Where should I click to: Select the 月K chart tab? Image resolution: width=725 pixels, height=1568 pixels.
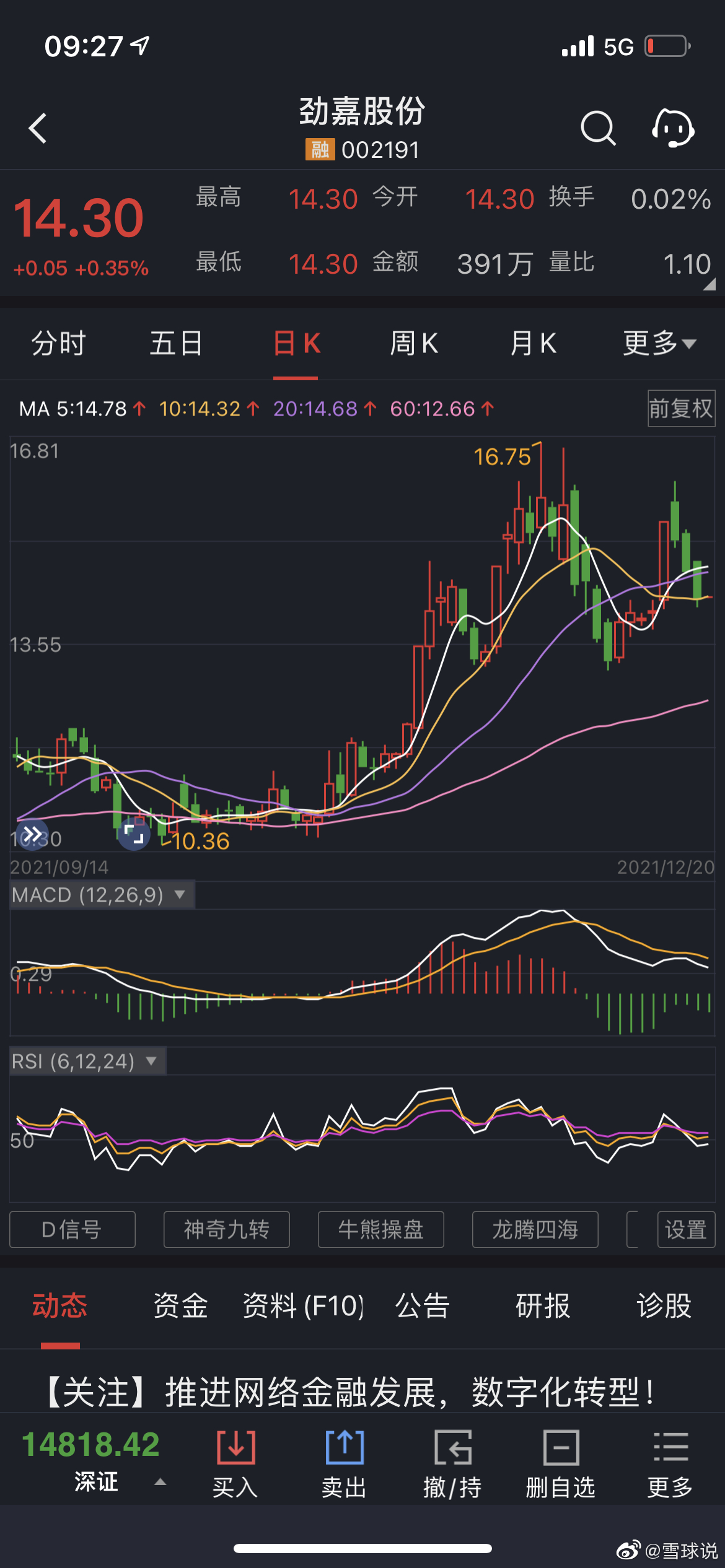coord(533,343)
